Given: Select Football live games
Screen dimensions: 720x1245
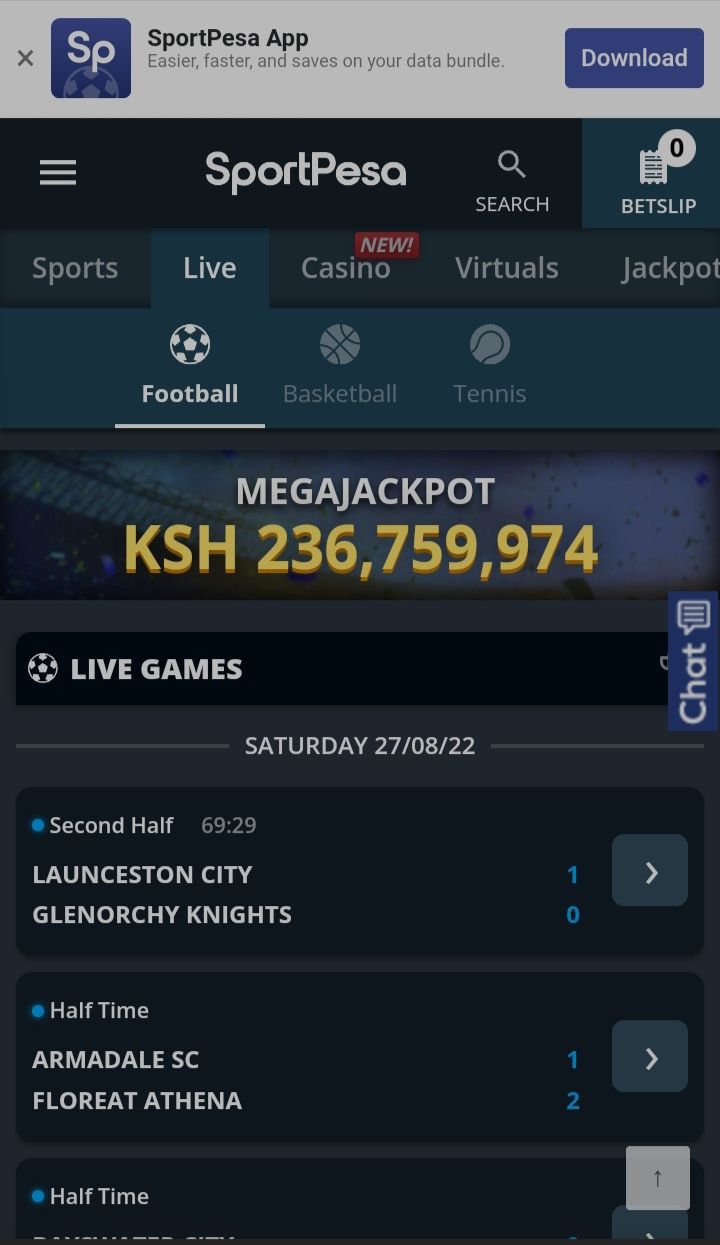Looking at the screenshot, I should click(x=190, y=367).
